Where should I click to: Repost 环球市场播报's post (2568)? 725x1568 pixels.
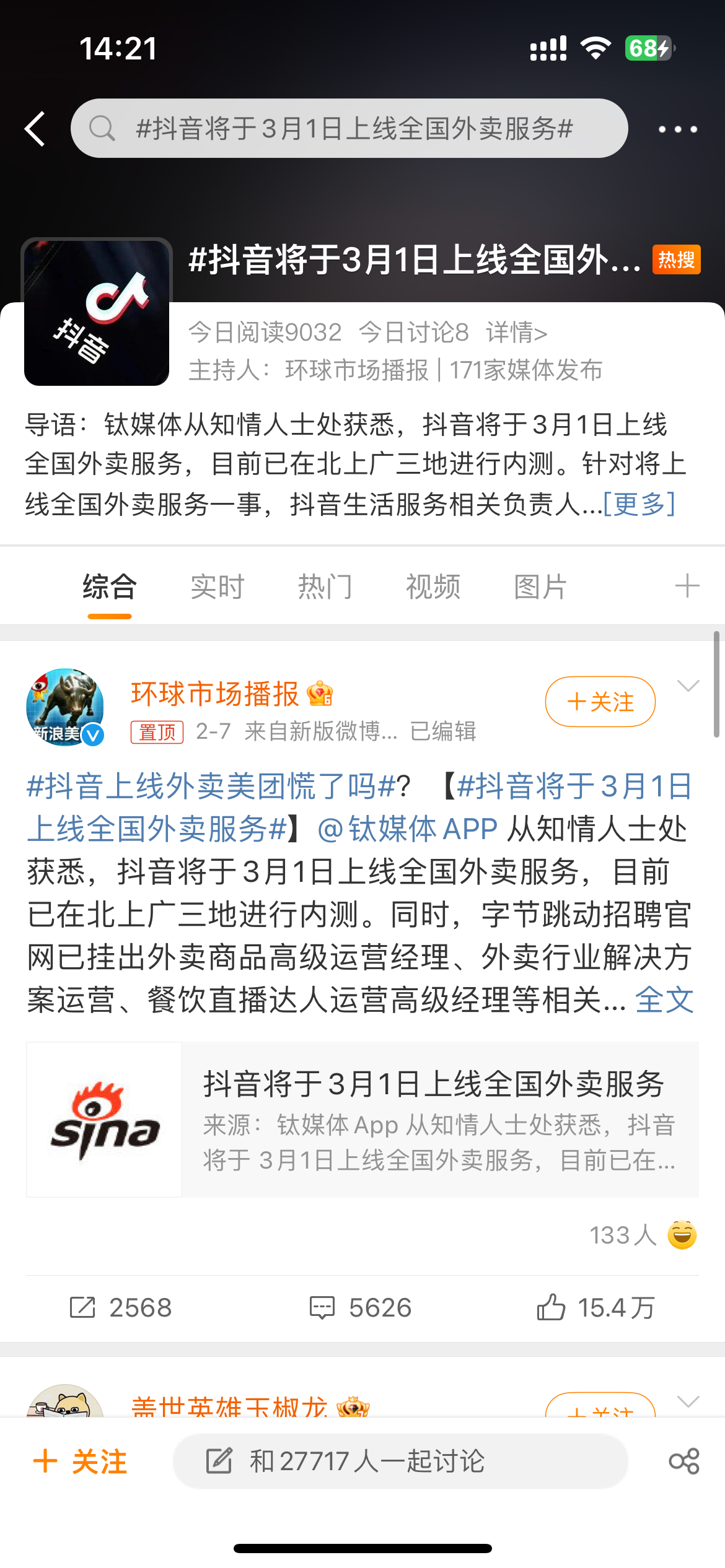pos(121,1308)
